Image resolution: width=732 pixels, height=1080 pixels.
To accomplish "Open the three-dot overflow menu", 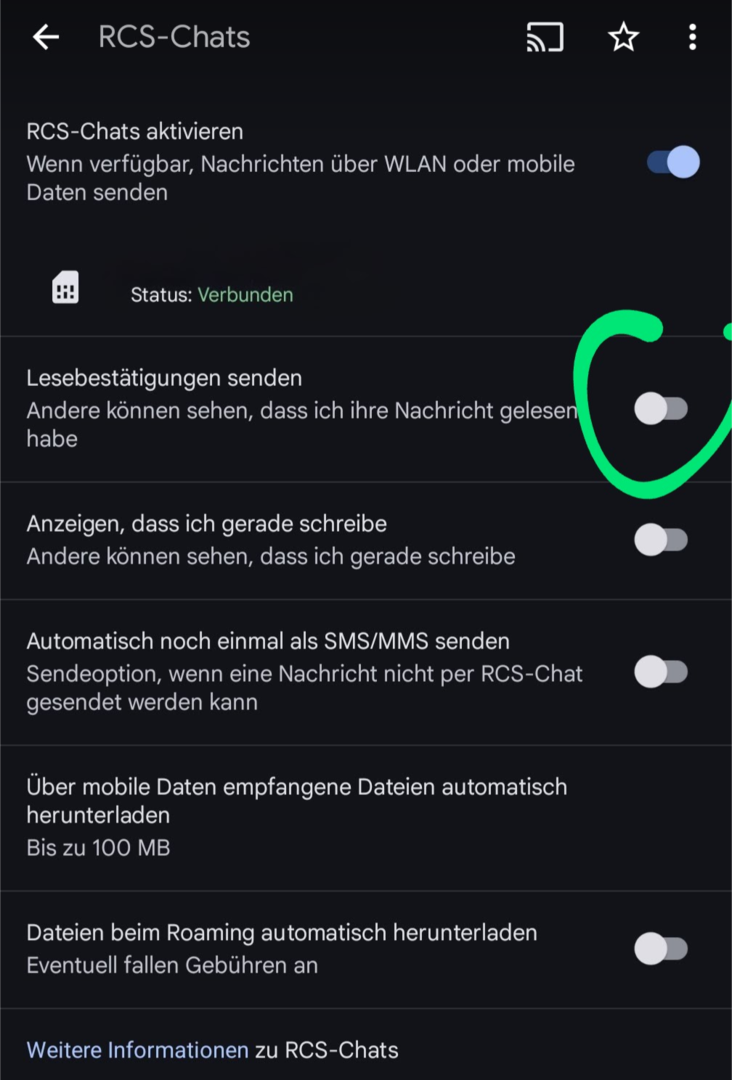I will 692,38.
